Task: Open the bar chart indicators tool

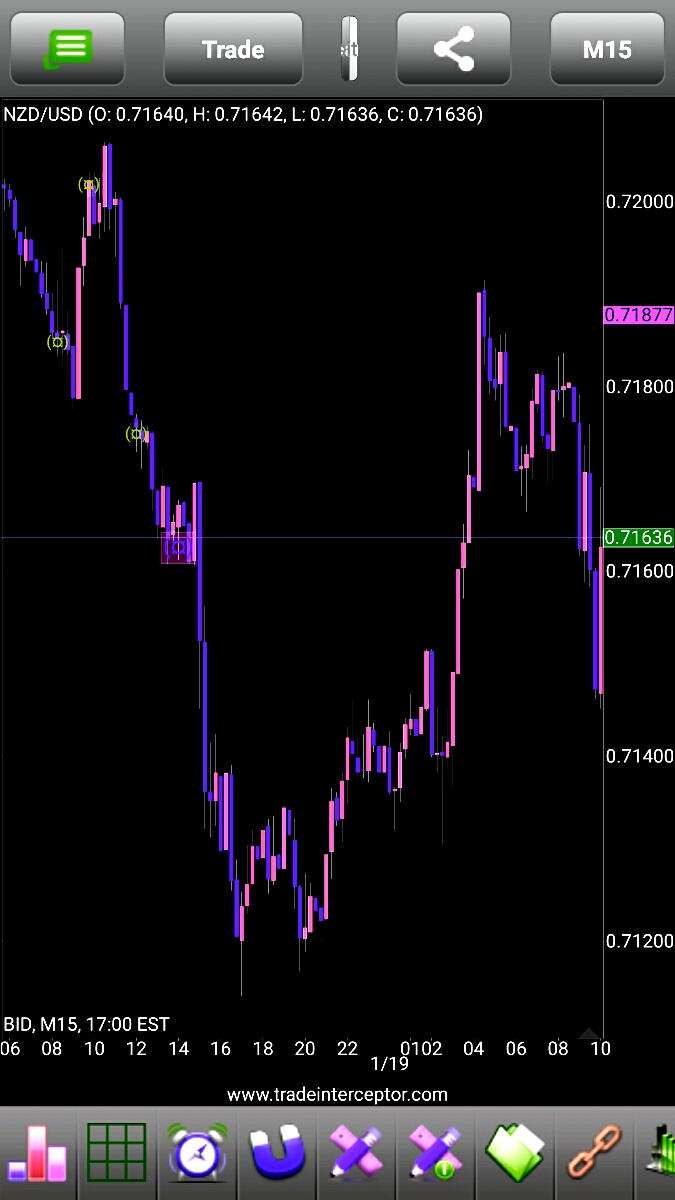Action: [x=38, y=1153]
